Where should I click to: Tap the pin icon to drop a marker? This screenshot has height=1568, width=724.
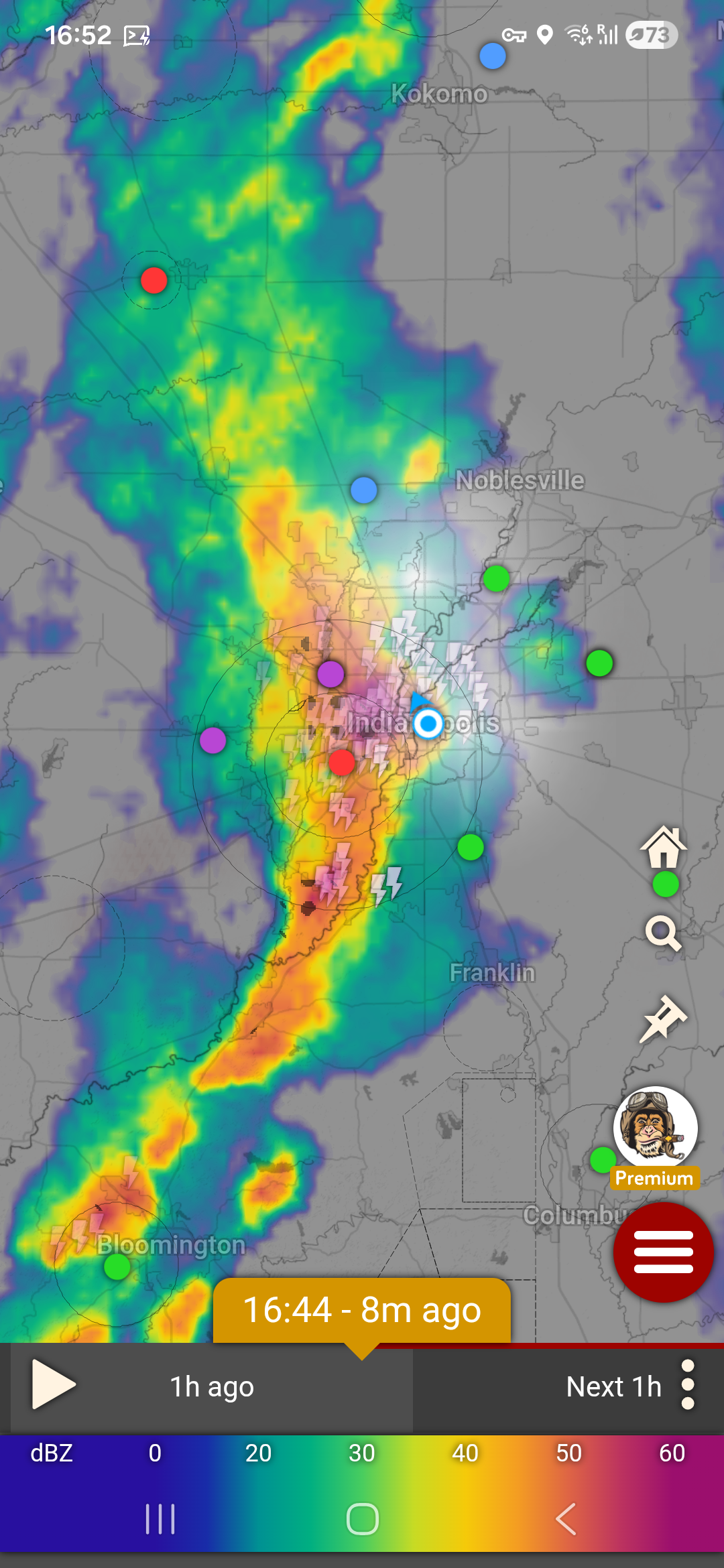pyautogui.click(x=663, y=1019)
